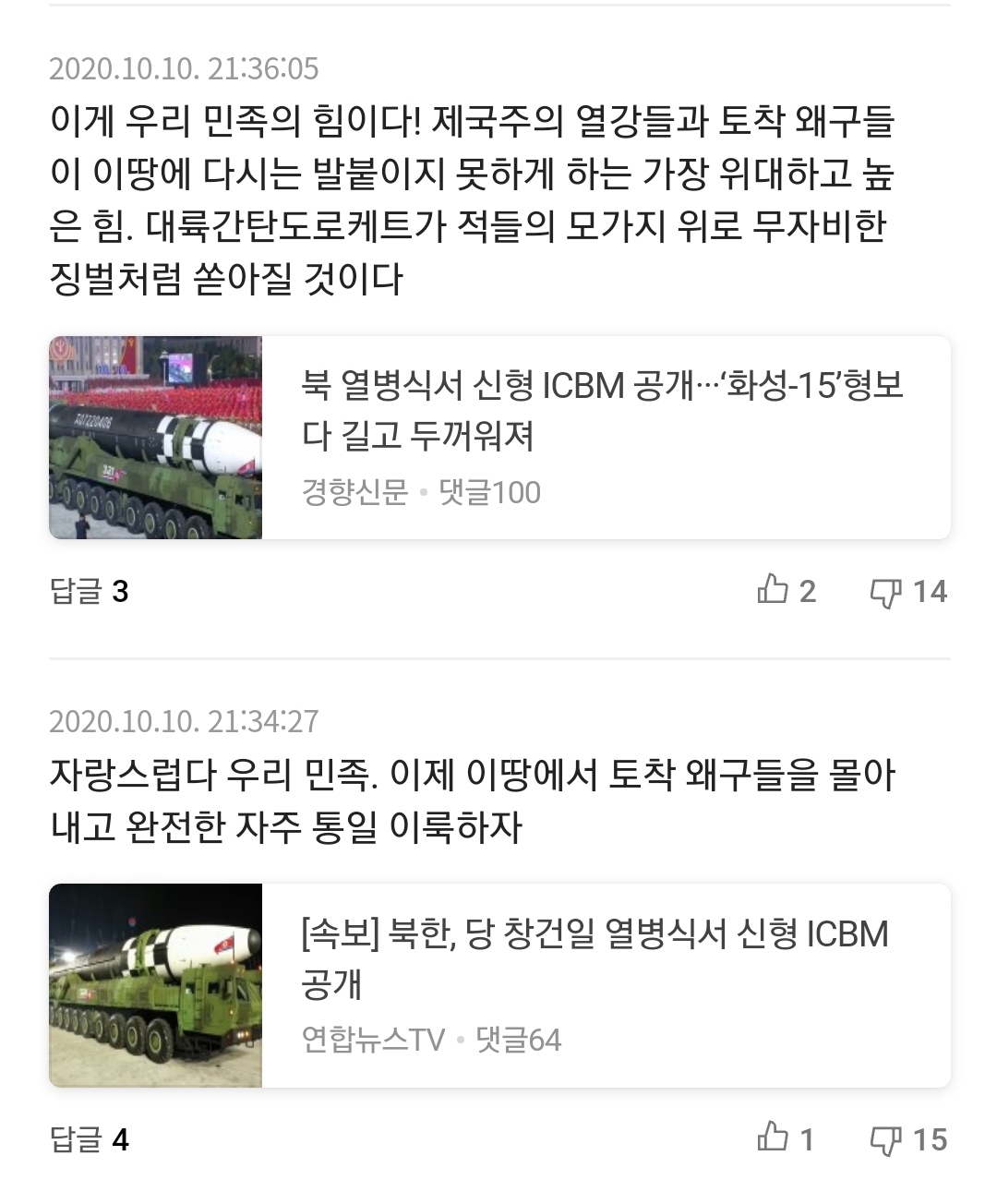View 4 replies on the 21:34:27 comment
This screenshot has width=997, height=1204.
coord(89,1139)
